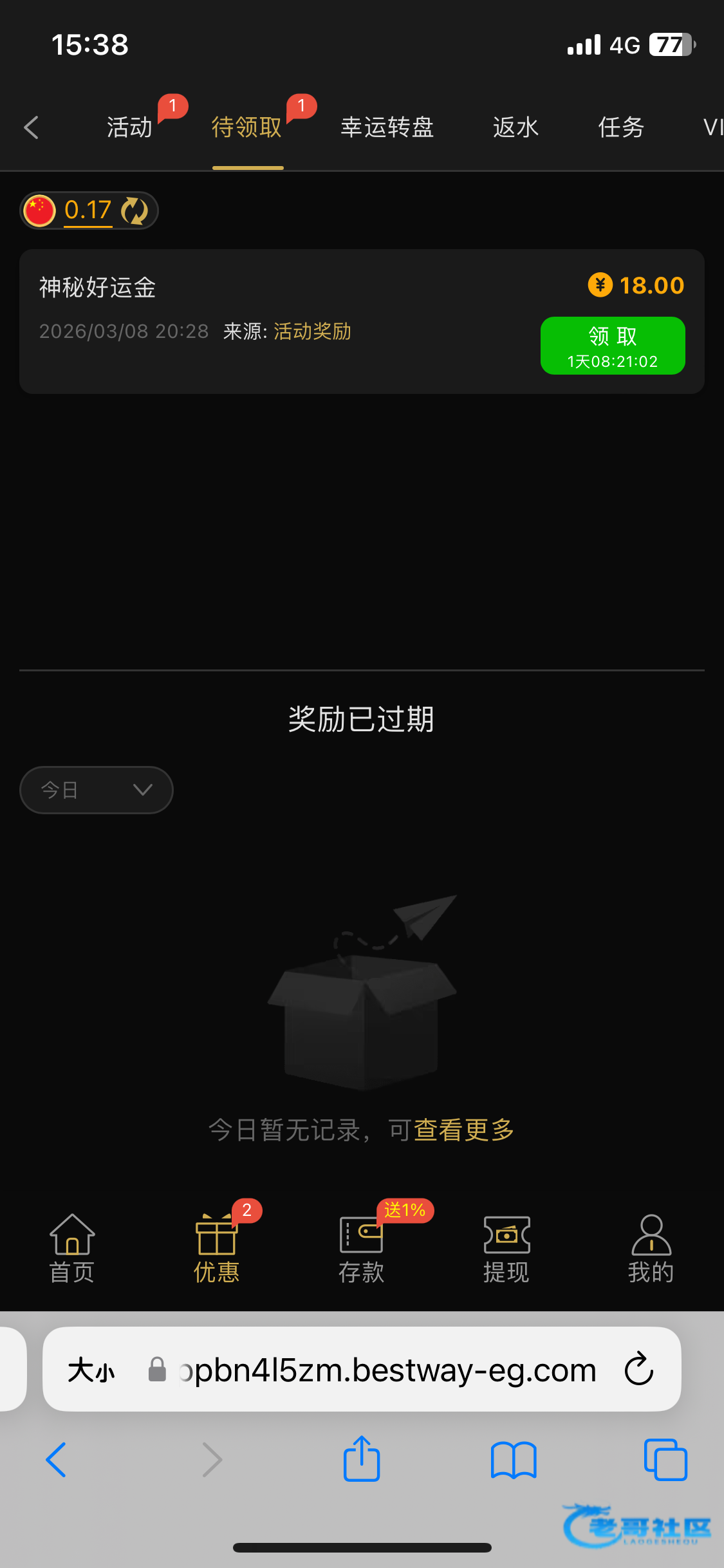Follow the 活动奖励 source link

(x=312, y=331)
